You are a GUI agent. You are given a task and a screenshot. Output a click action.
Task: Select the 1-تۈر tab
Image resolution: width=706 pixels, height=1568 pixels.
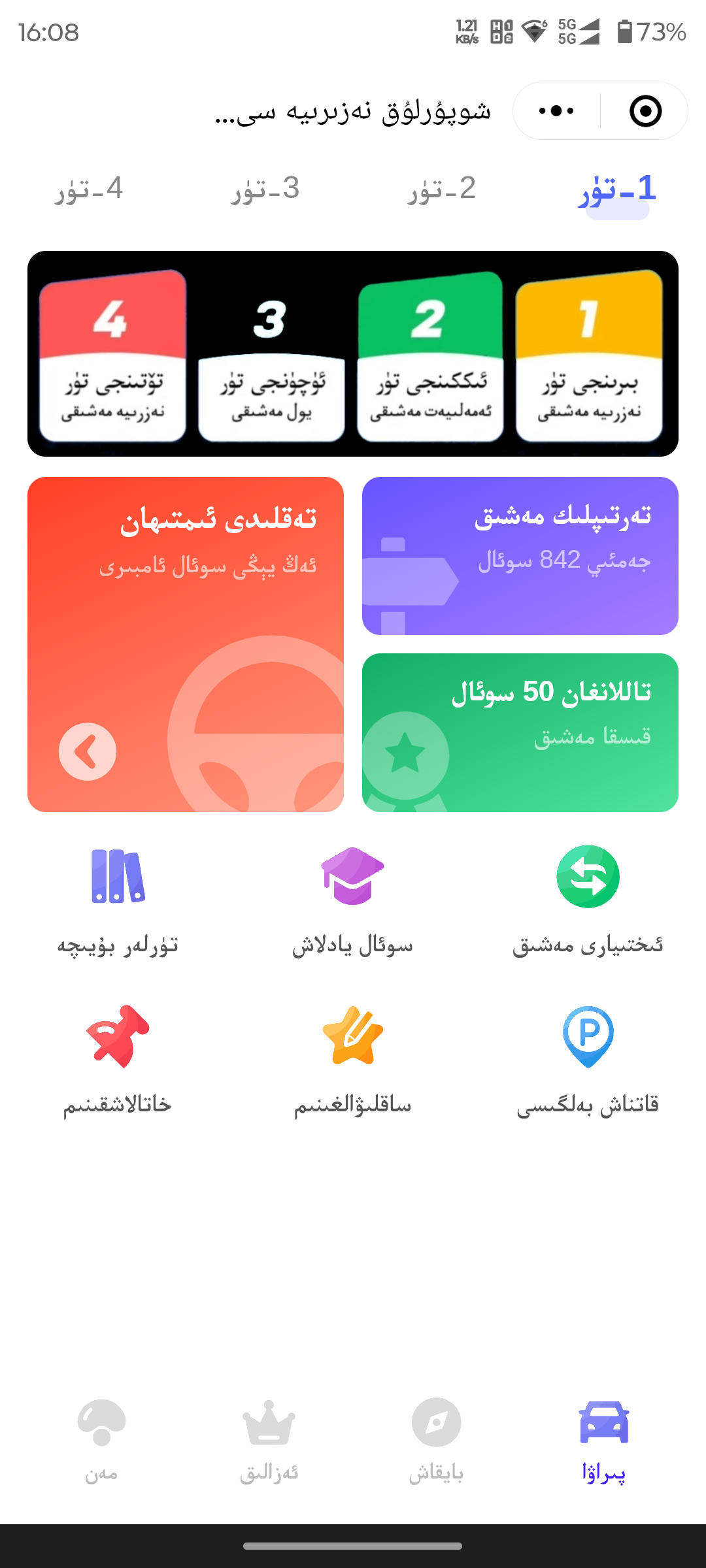[617, 189]
